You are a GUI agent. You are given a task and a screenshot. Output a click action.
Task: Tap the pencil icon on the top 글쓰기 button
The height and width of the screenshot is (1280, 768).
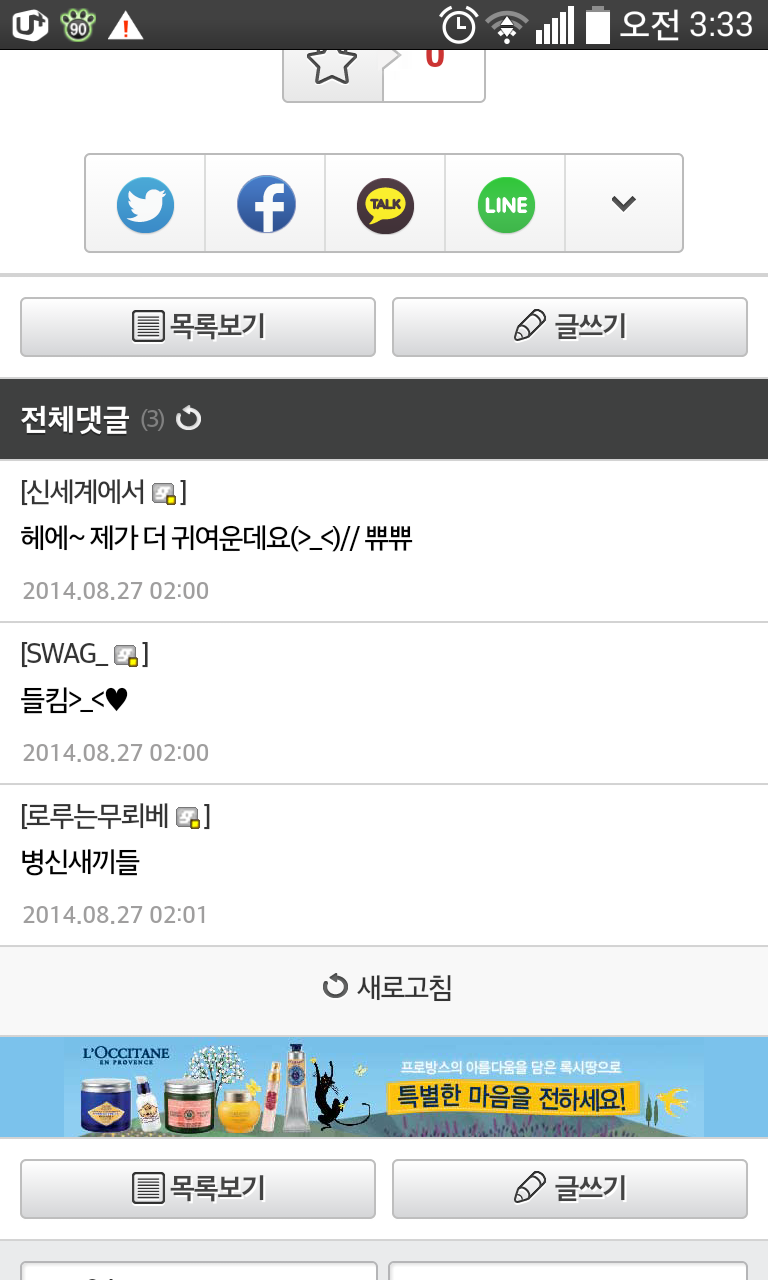524,327
